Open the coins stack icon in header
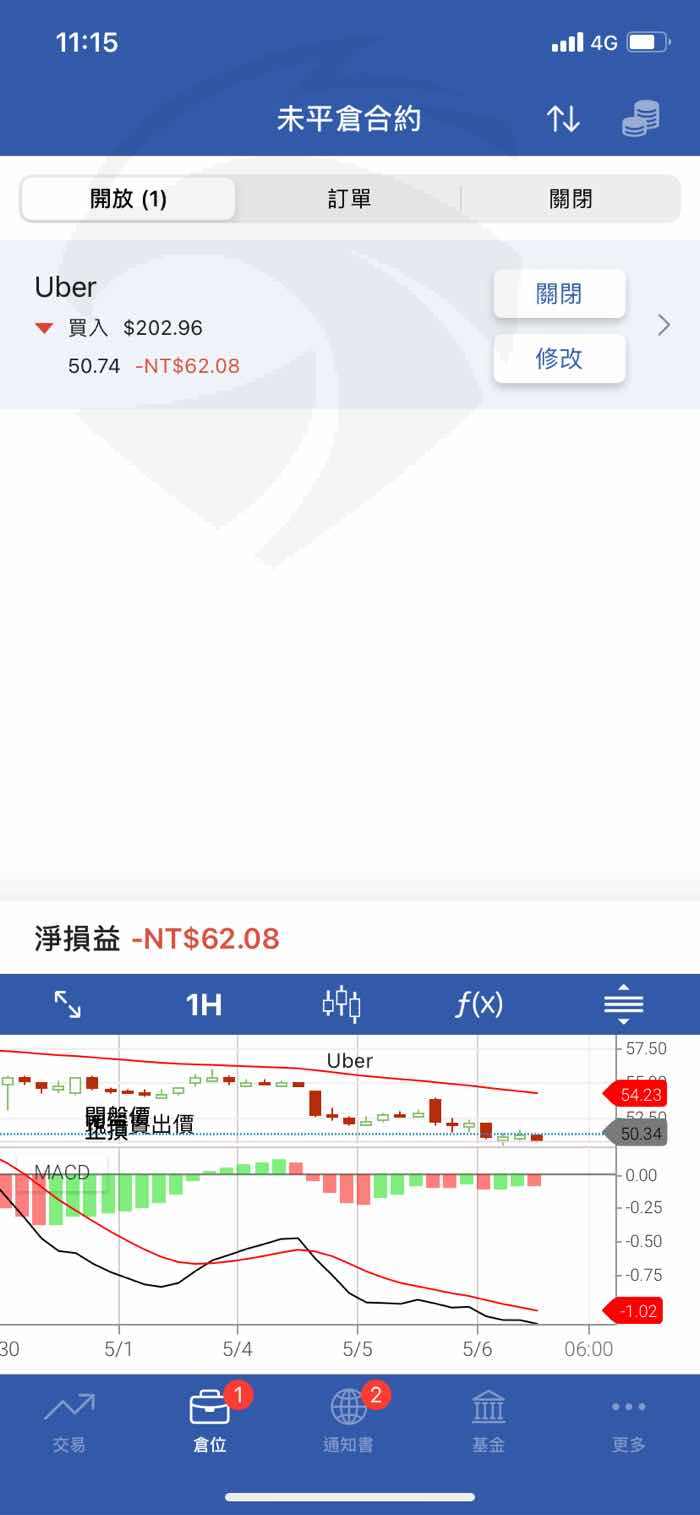 click(x=640, y=119)
